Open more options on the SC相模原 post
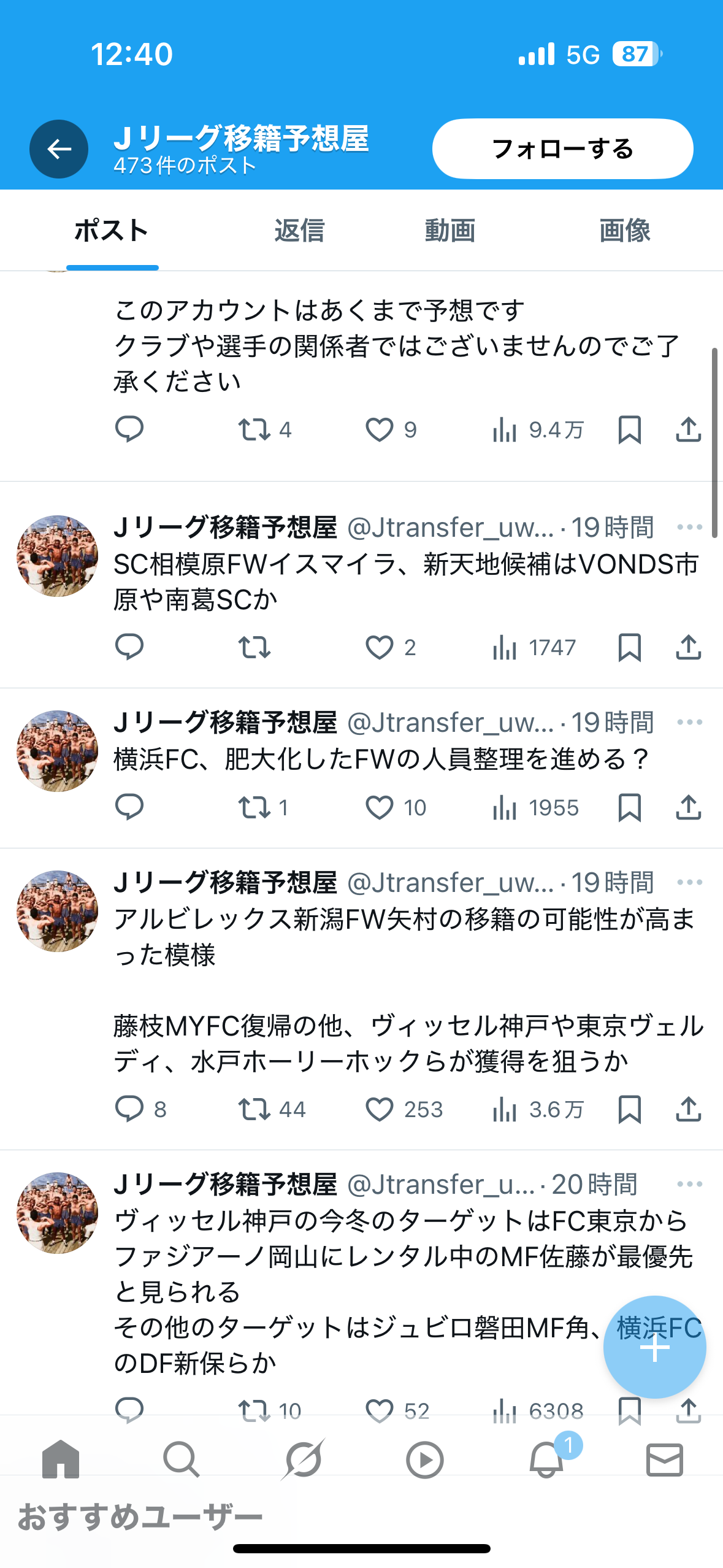This screenshot has height=1568, width=723. (690, 527)
